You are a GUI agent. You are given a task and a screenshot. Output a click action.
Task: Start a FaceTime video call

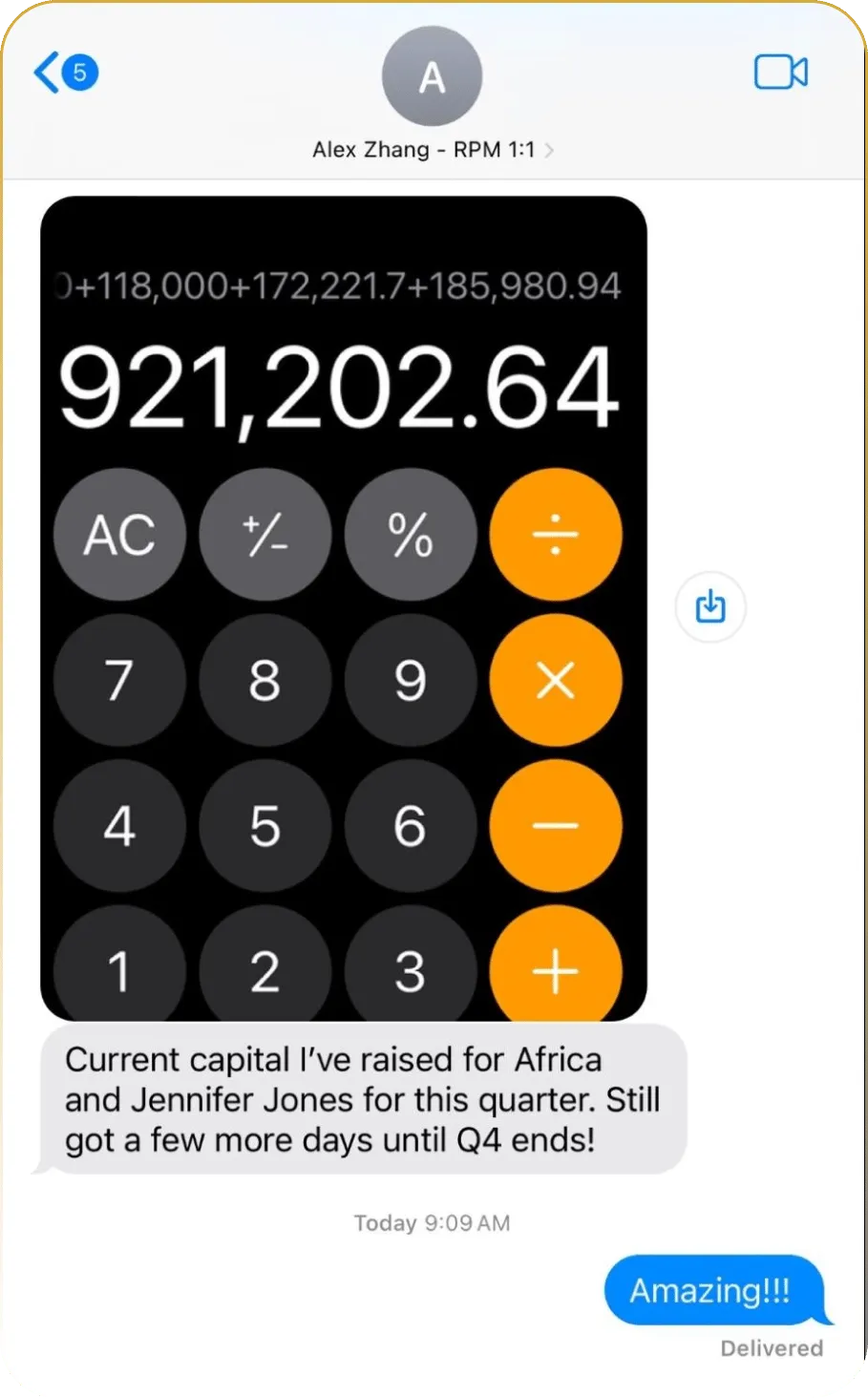(780, 73)
